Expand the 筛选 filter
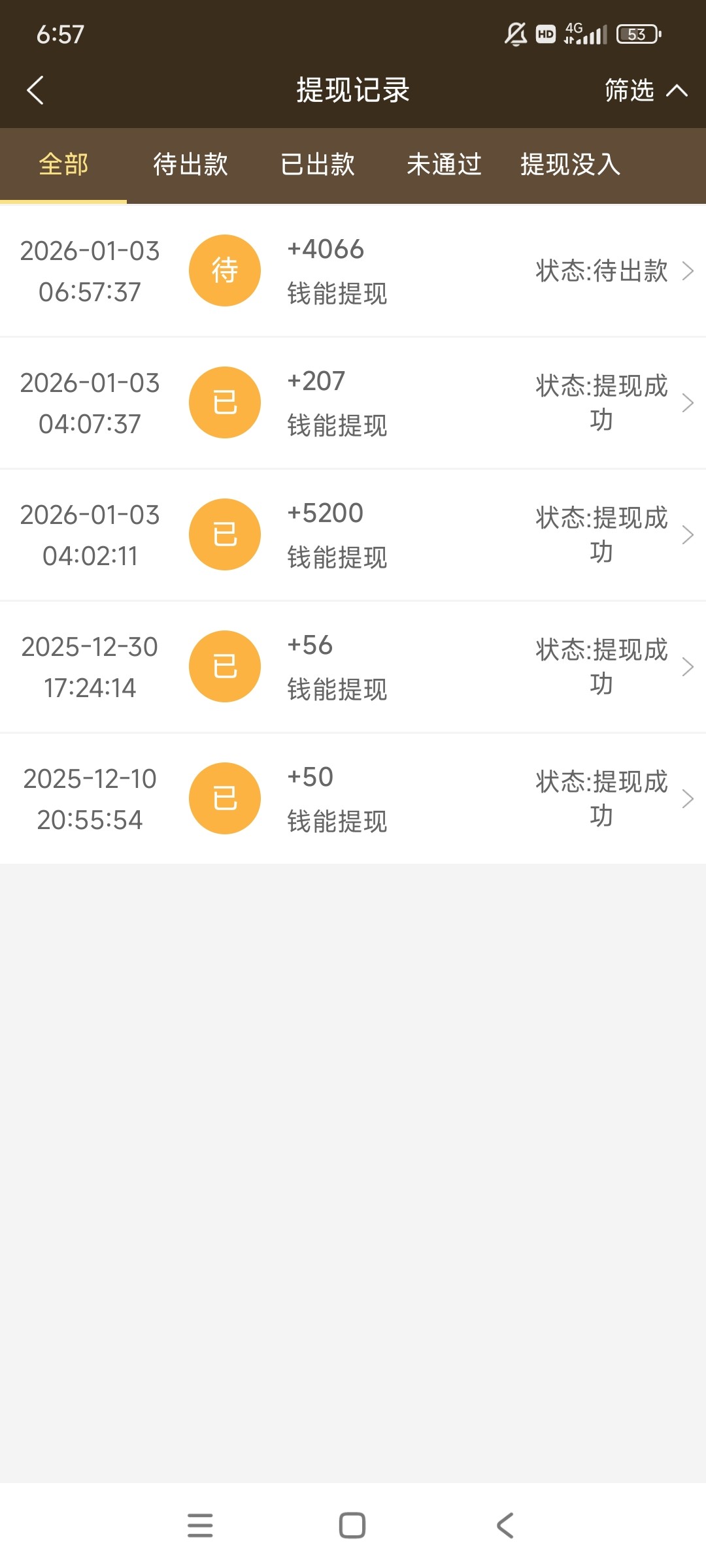The image size is (706, 1568). click(645, 90)
